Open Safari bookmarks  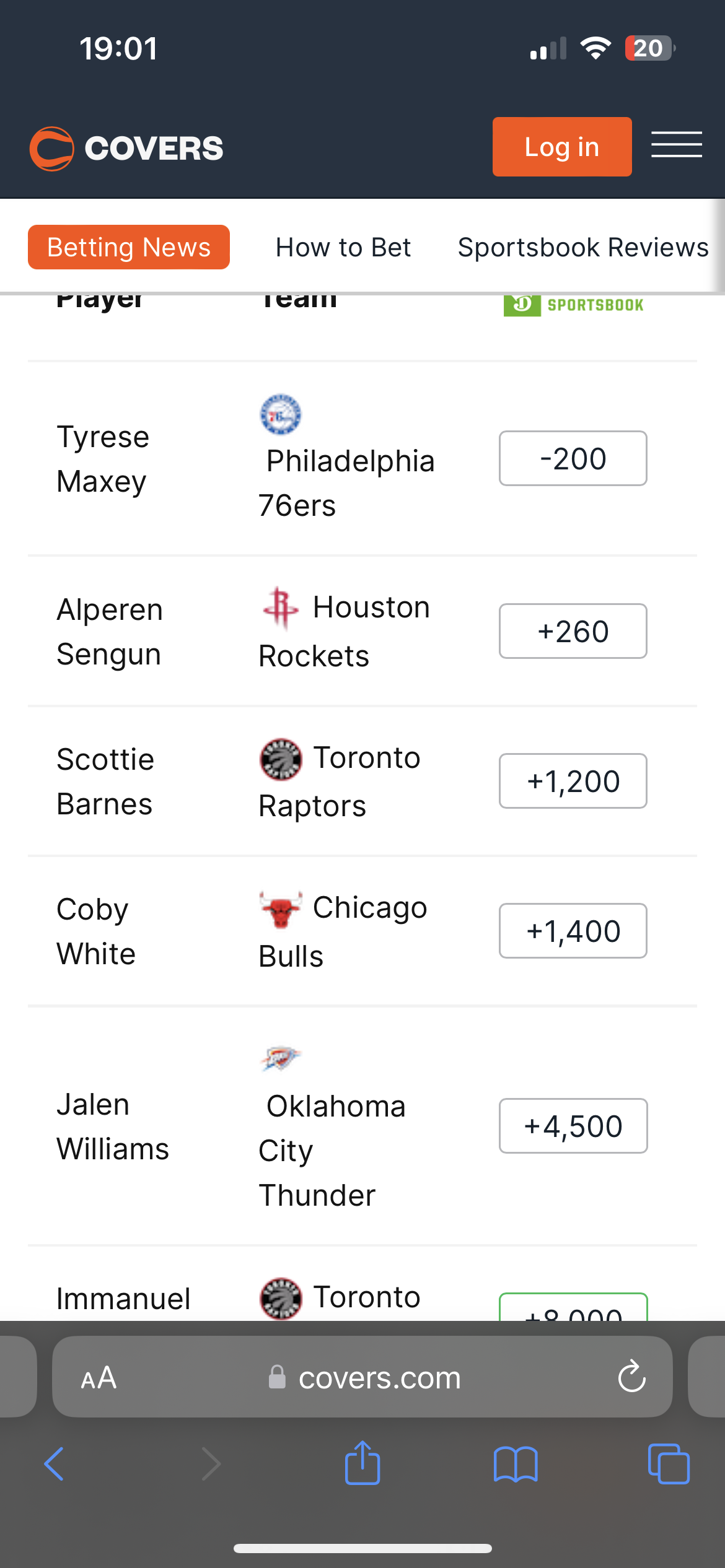tap(516, 1465)
